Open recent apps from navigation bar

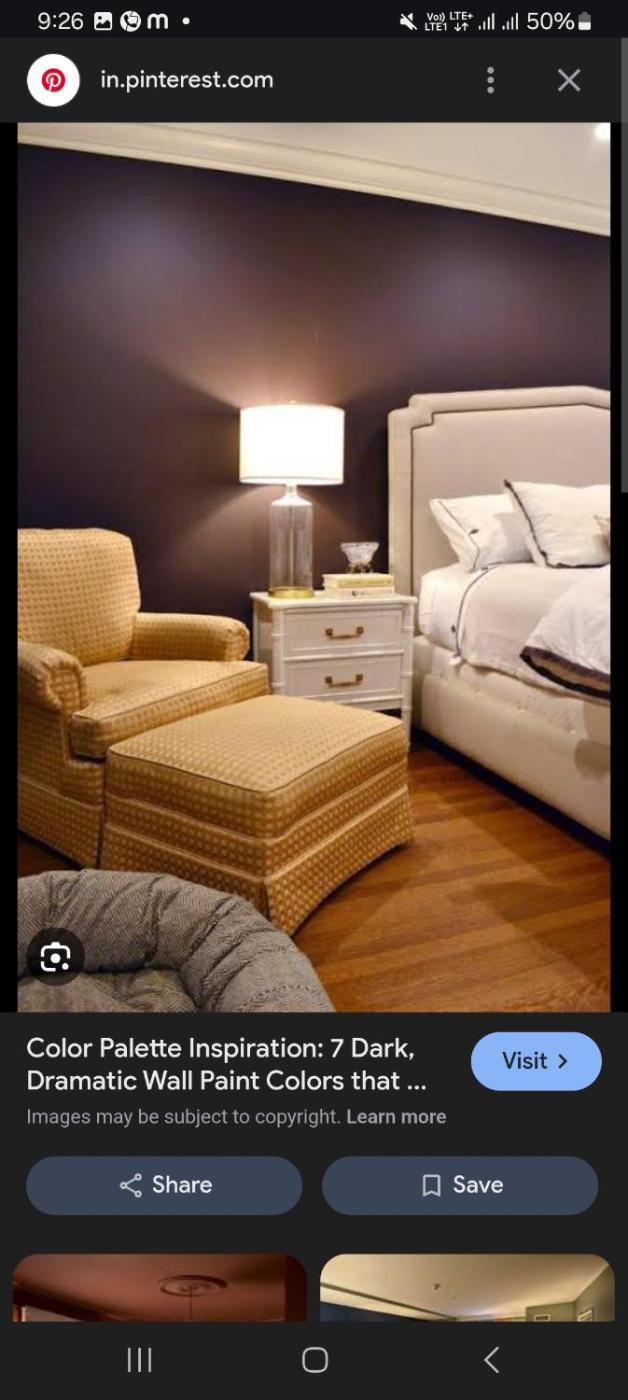click(139, 1359)
